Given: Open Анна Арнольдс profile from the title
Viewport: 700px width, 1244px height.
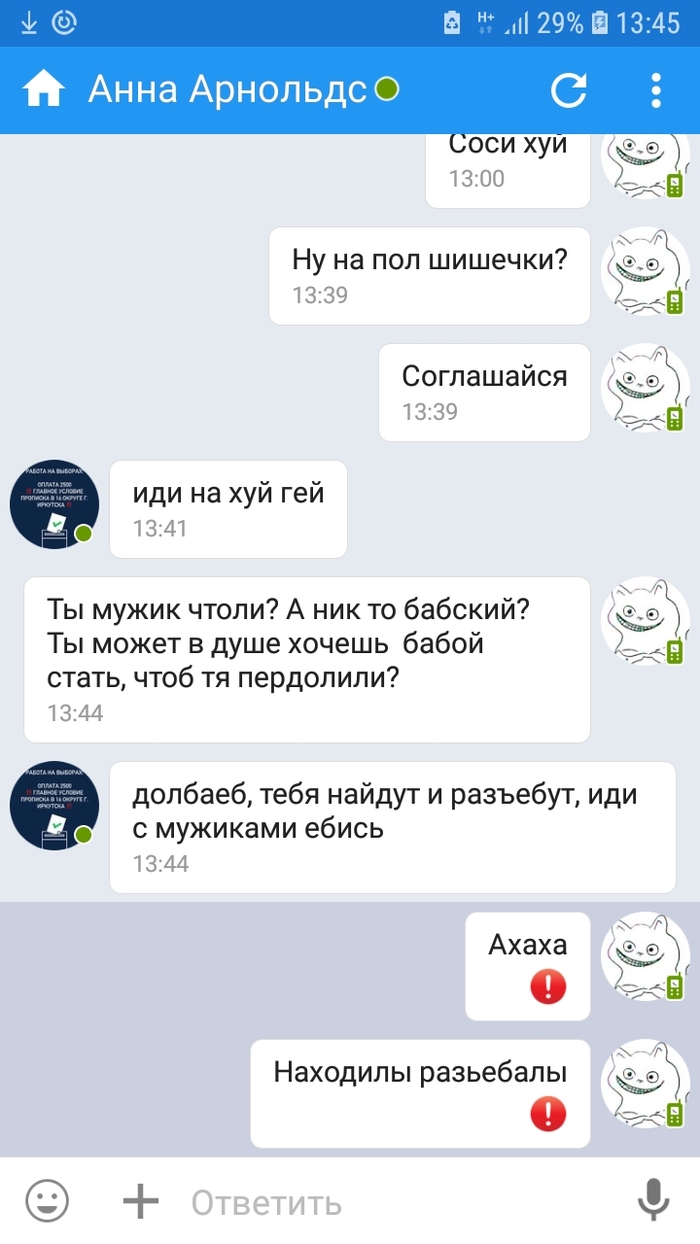Looking at the screenshot, I should click(228, 90).
